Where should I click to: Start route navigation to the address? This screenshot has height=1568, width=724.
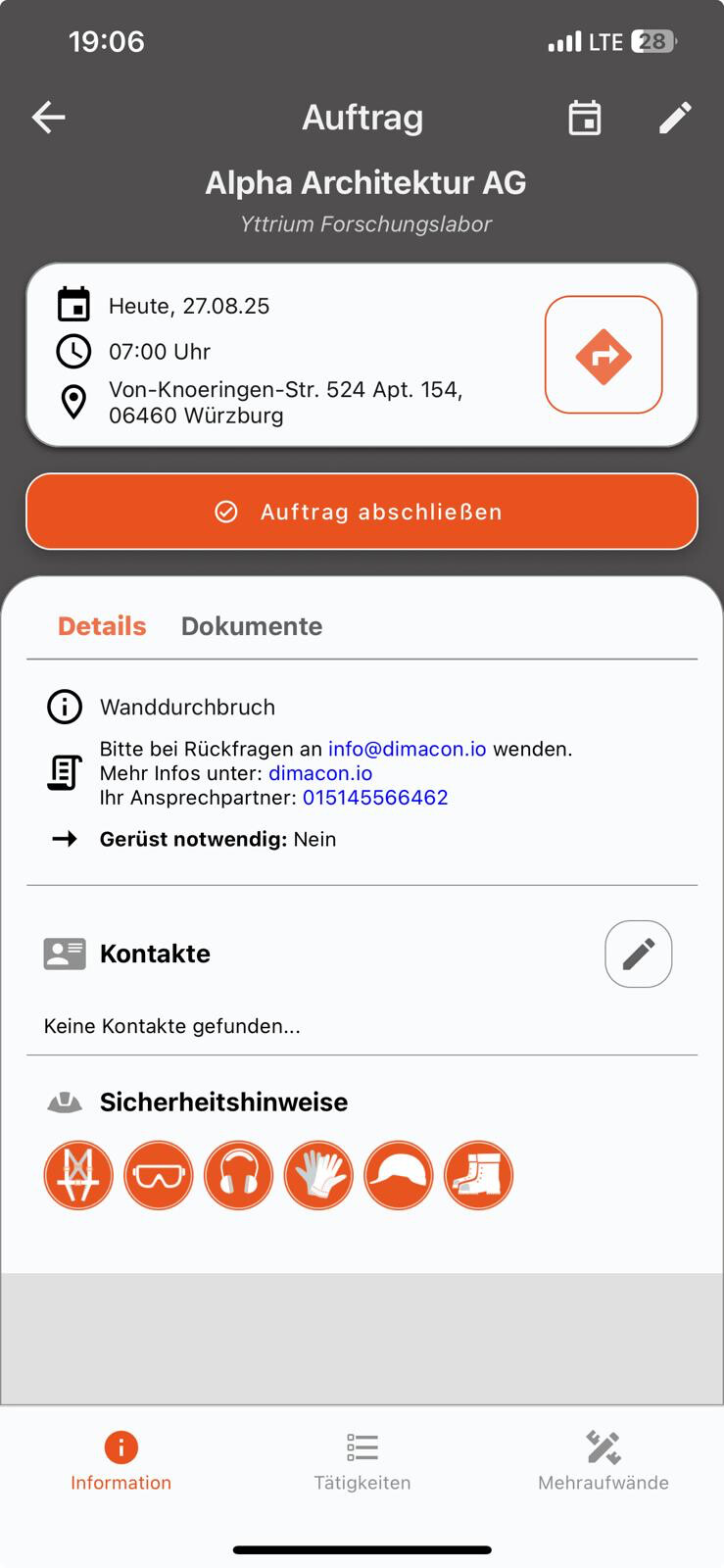click(603, 355)
